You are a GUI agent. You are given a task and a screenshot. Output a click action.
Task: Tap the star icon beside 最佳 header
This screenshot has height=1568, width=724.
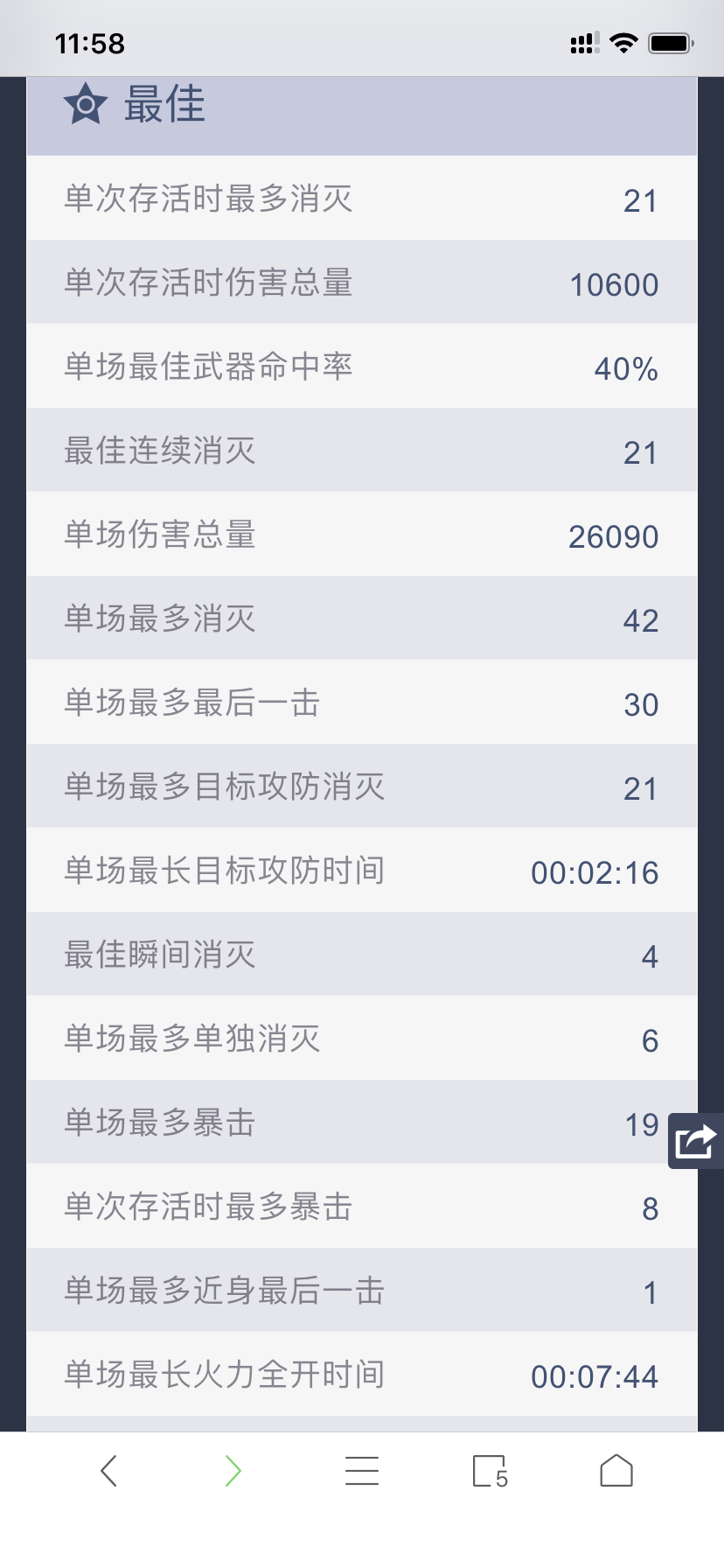[85, 104]
